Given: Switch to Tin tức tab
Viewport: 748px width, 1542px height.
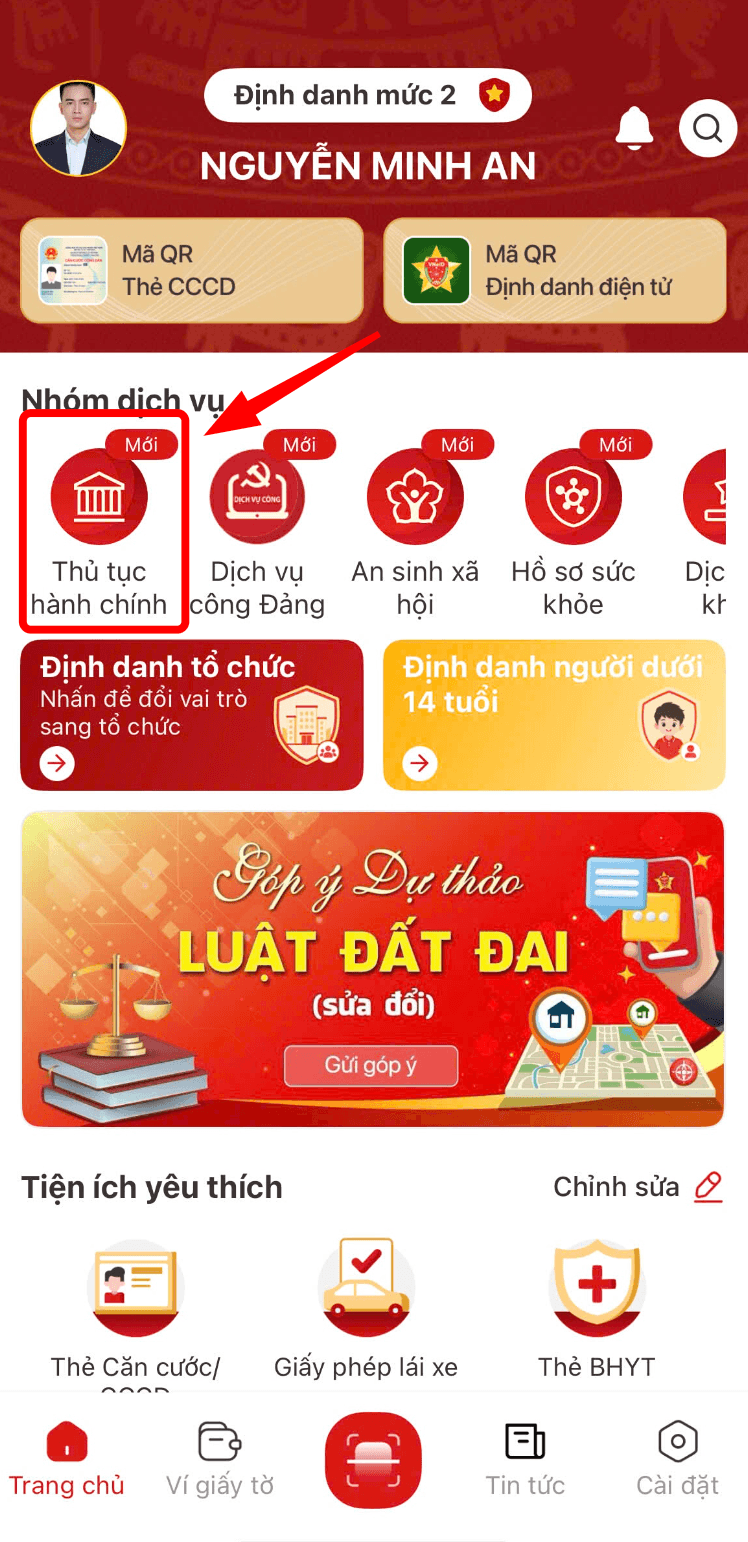Looking at the screenshot, I should coord(525,1459).
